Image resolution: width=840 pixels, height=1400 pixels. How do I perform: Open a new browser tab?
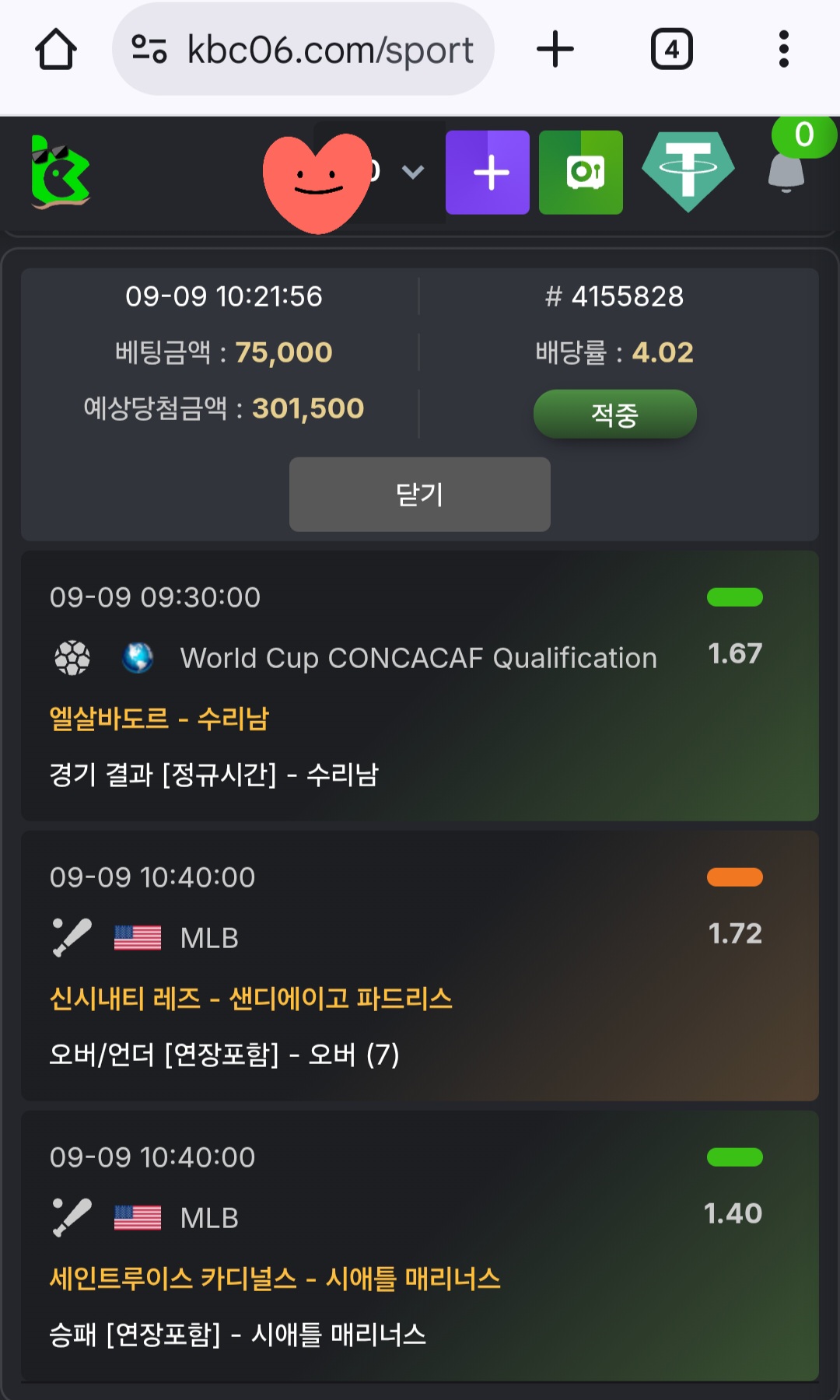point(555,50)
